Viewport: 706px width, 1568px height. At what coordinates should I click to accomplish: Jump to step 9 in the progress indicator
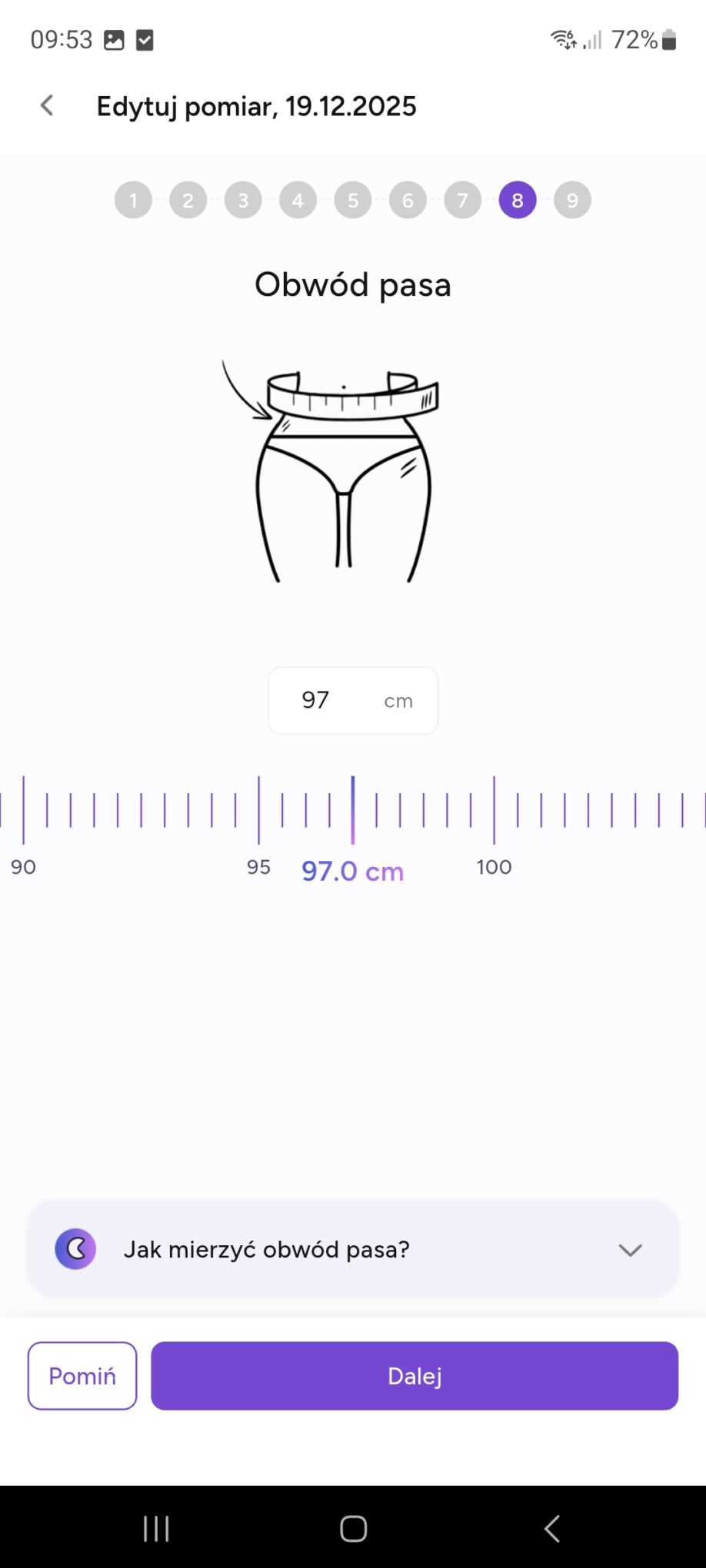pyautogui.click(x=572, y=201)
